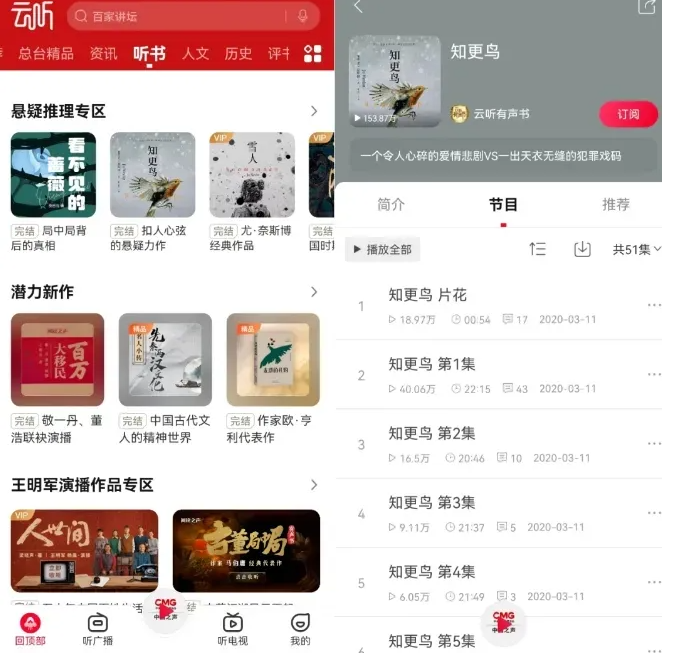The height and width of the screenshot is (658, 676).
Task: Start voice search with the microphone
Action: 303,16
